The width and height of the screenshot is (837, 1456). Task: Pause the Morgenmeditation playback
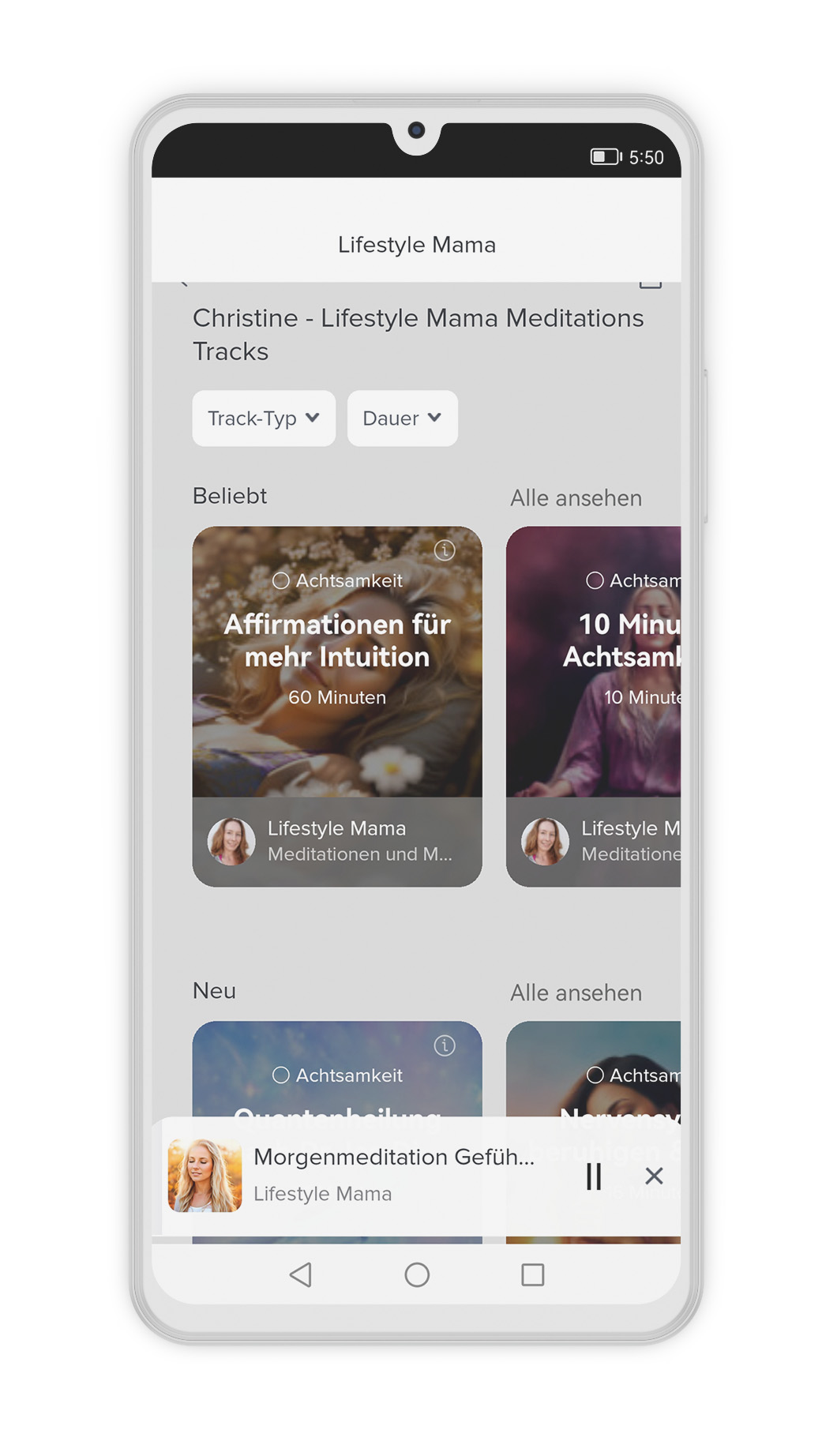pyautogui.click(x=594, y=1176)
